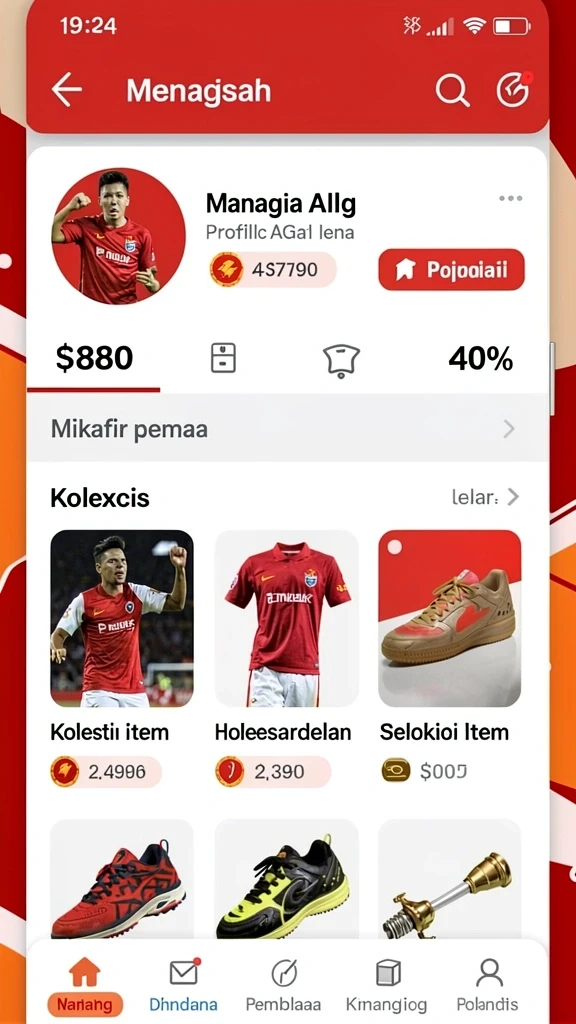Switch to the cabinet icon tab

[x=223, y=359]
